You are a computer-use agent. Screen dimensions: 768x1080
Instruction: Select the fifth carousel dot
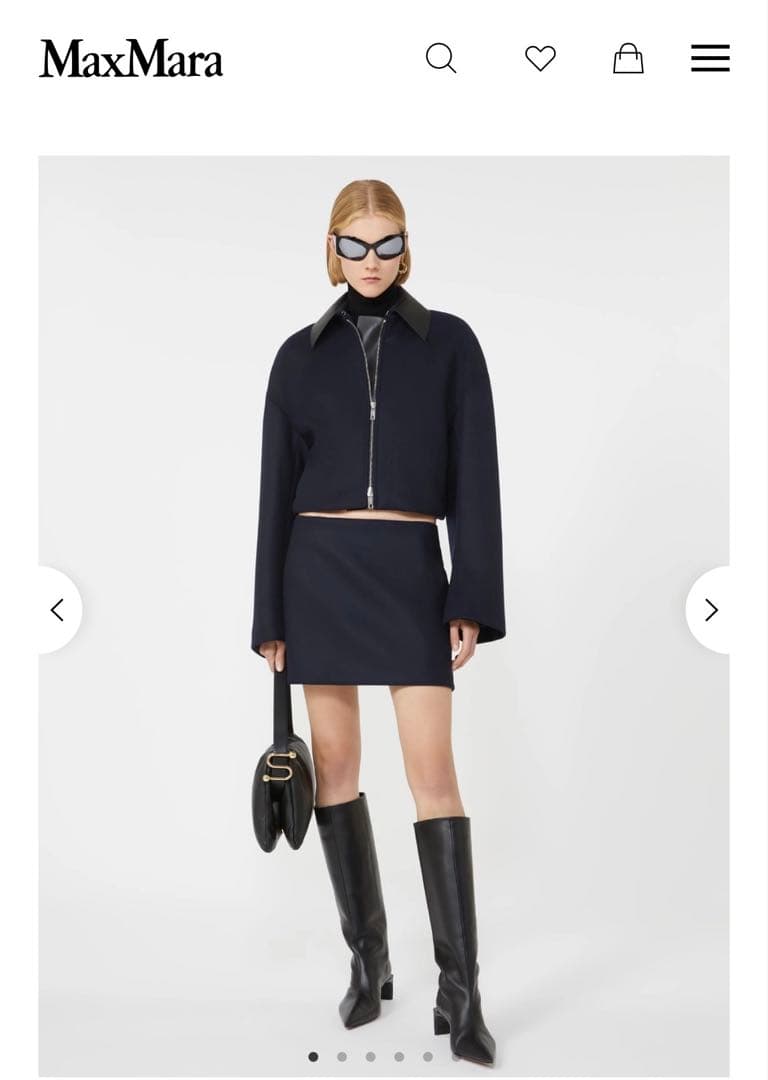point(427,1054)
